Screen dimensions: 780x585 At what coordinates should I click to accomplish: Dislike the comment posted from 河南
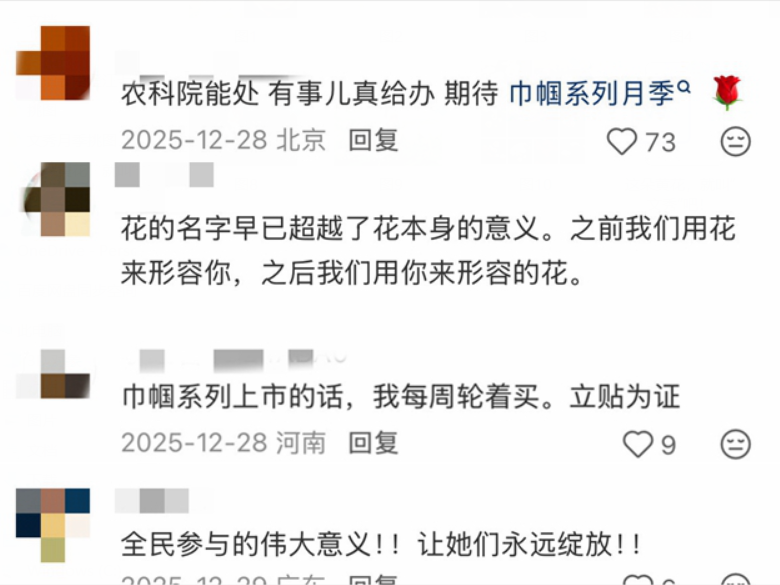(x=735, y=444)
